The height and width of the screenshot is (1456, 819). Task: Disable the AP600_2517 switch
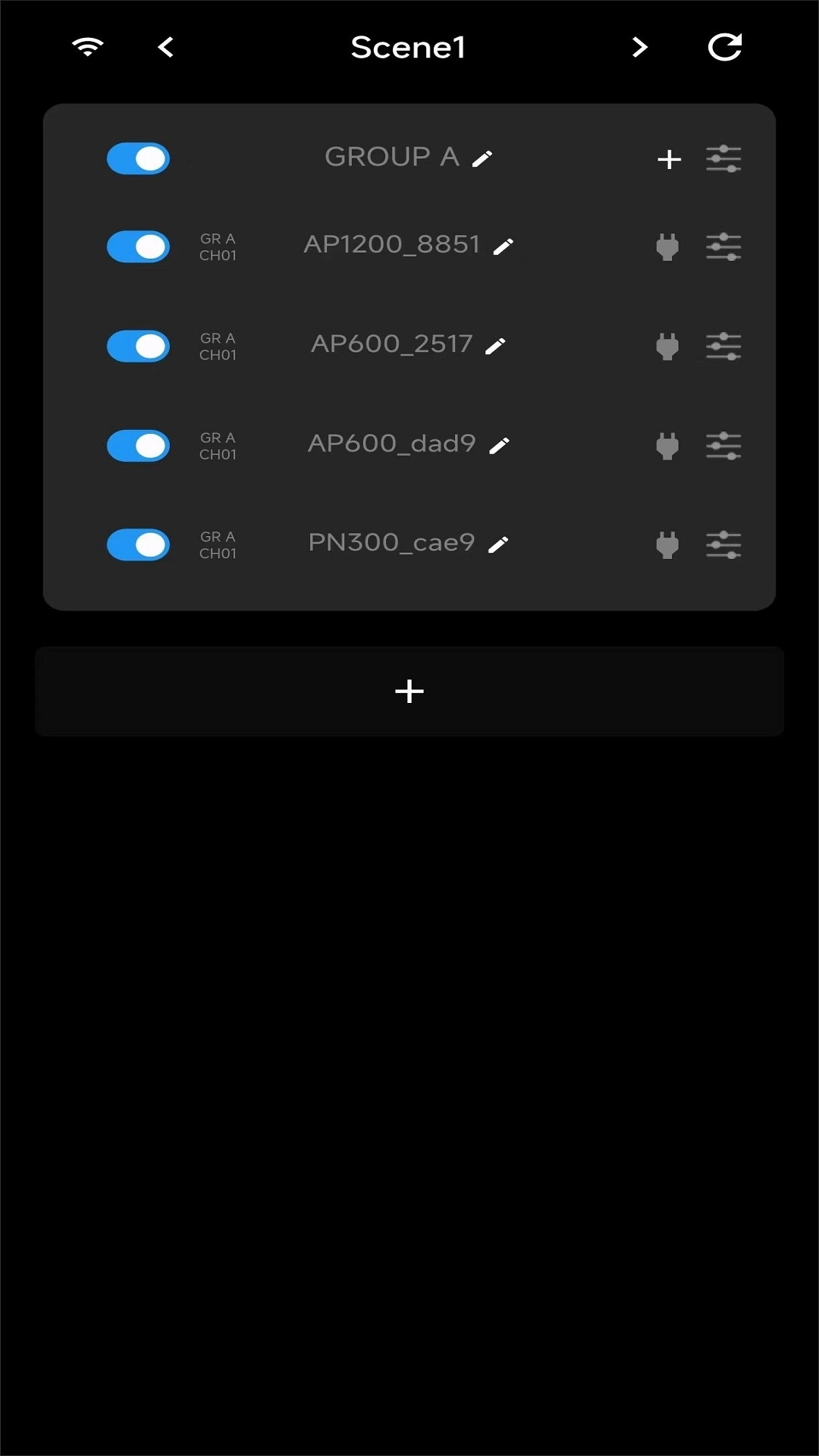[138, 347]
